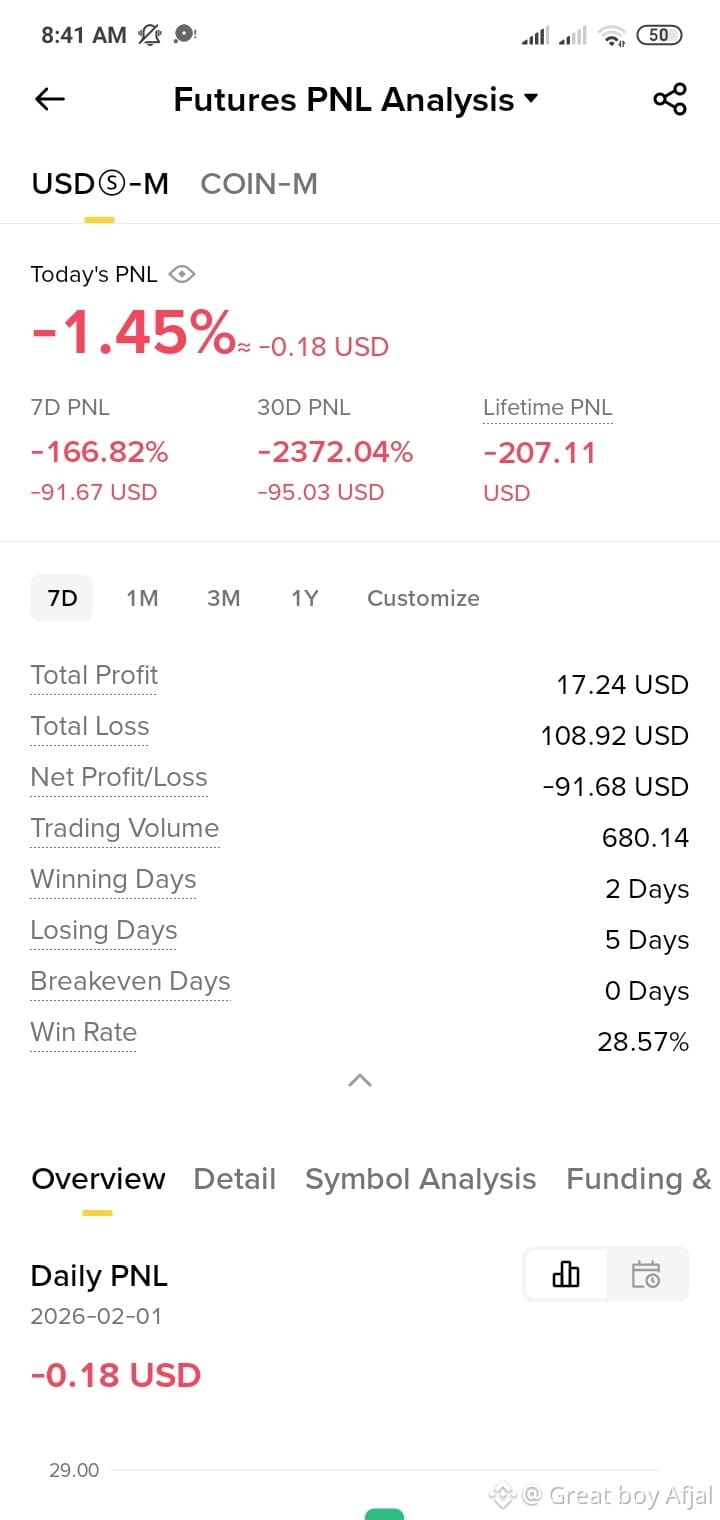Hide today's PNL with the eye icon
This screenshot has height=1520, width=720.
[181, 274]
